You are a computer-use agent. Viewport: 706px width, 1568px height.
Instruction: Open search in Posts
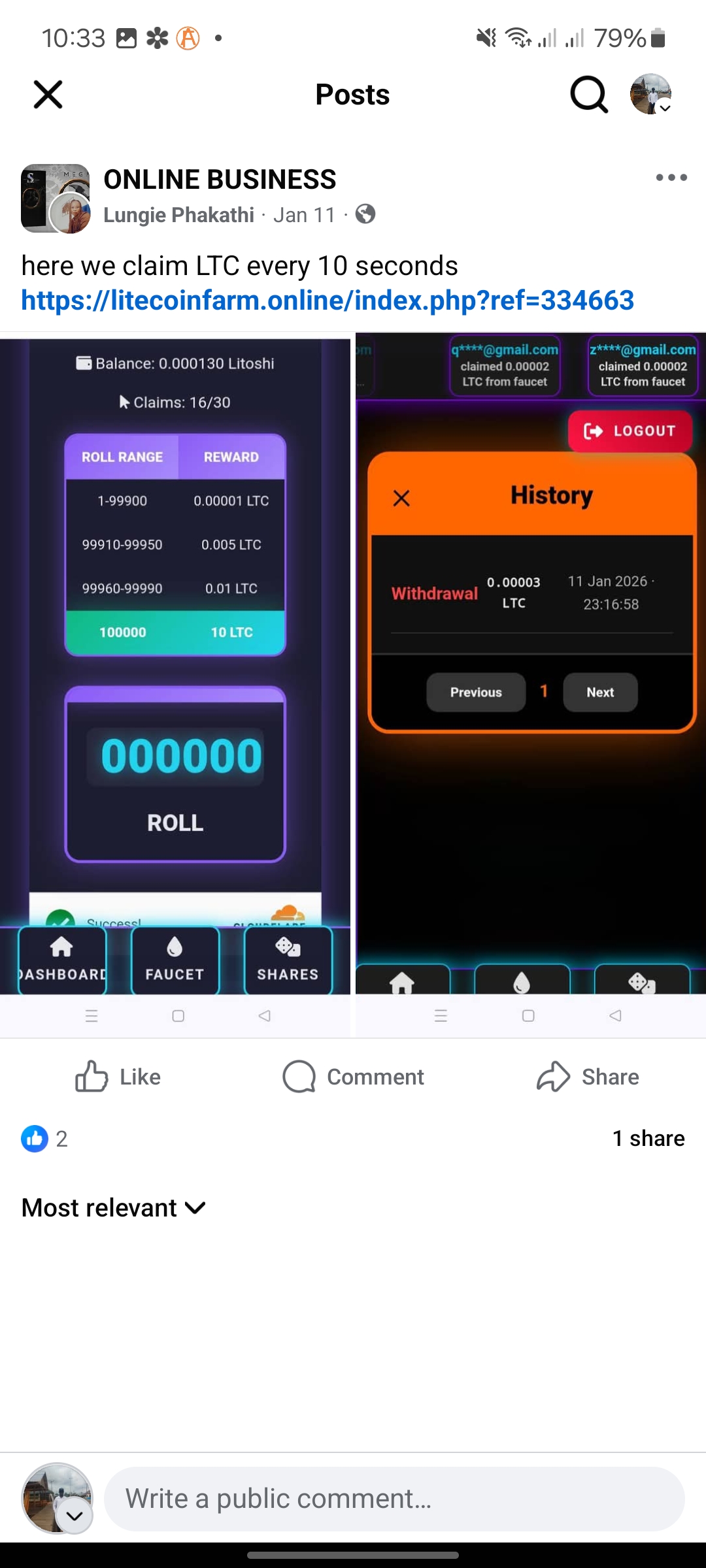[x=588, y=95]
